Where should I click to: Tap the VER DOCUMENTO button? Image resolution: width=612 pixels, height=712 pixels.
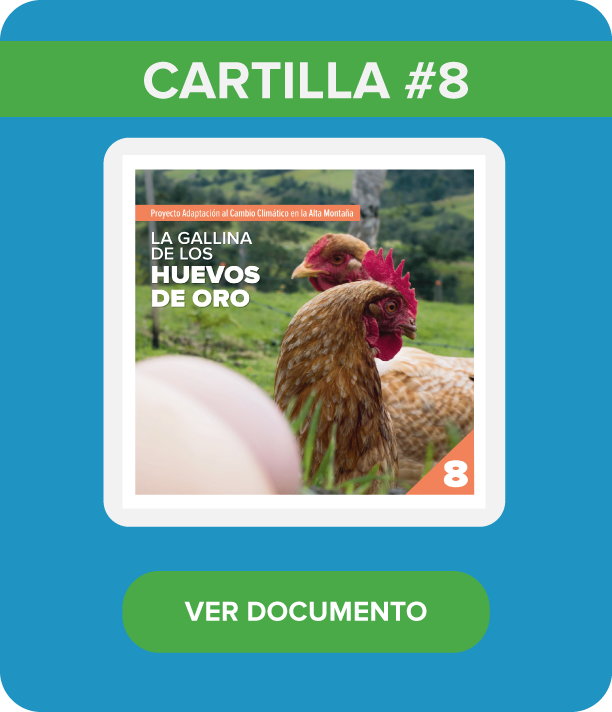click(305, 611)
